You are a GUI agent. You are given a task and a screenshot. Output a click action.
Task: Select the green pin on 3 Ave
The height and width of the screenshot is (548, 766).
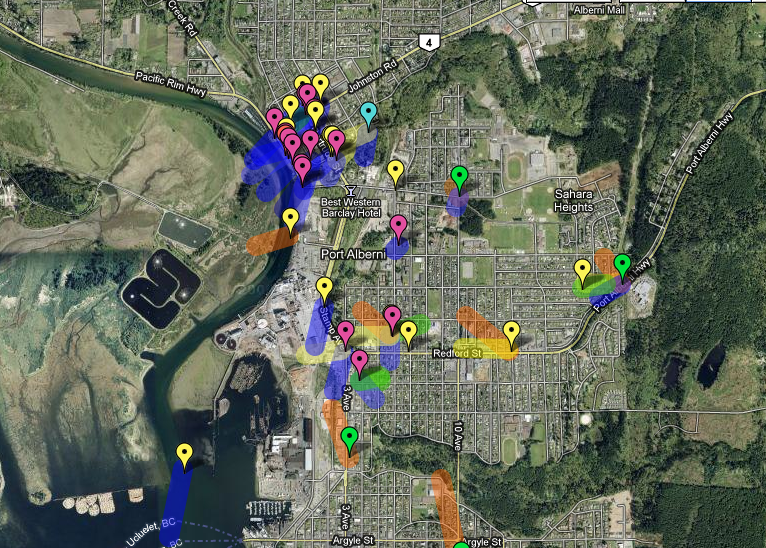point(349,437)
